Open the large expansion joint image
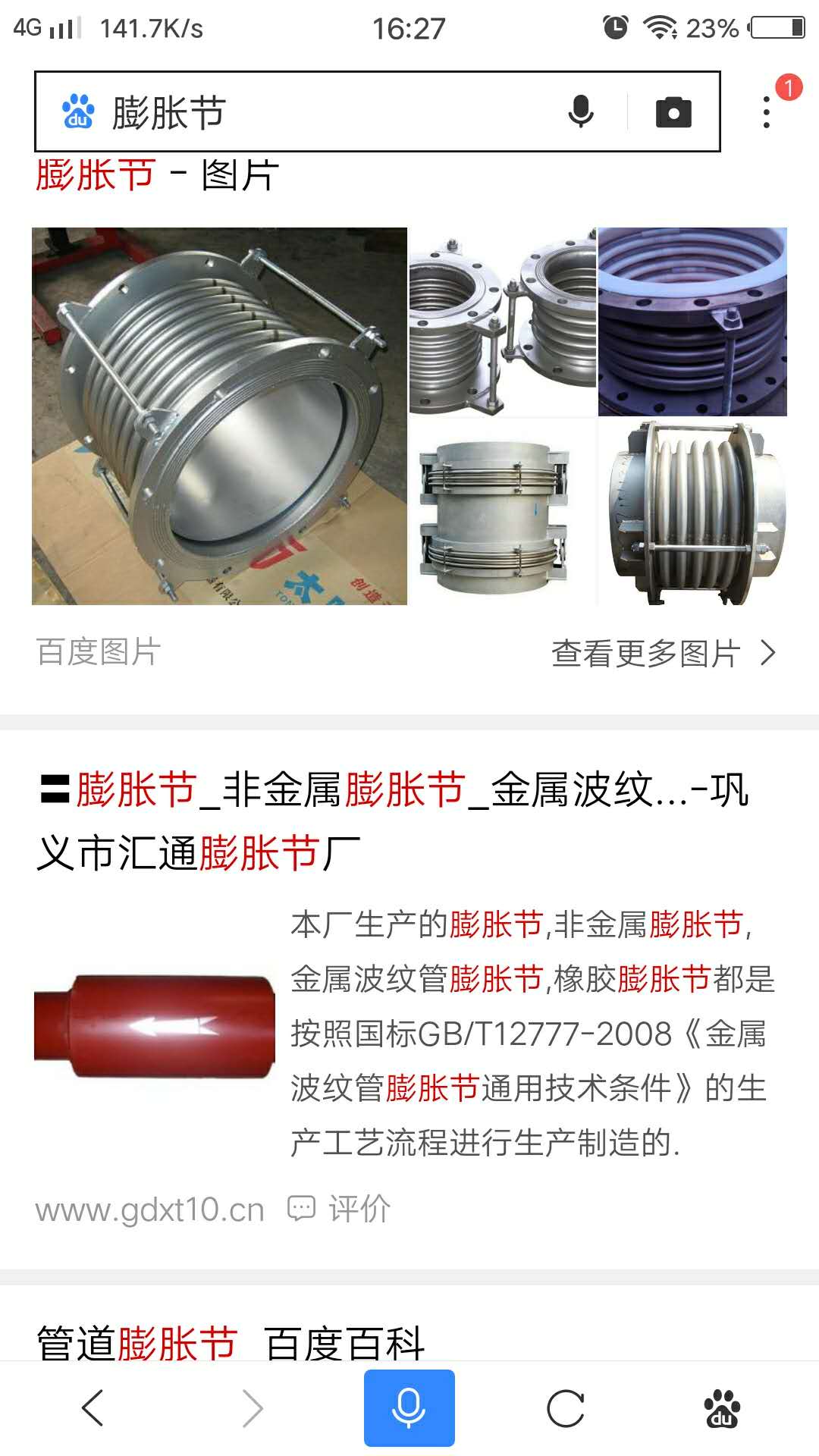The image size is (819, 1456). point(219,416)
